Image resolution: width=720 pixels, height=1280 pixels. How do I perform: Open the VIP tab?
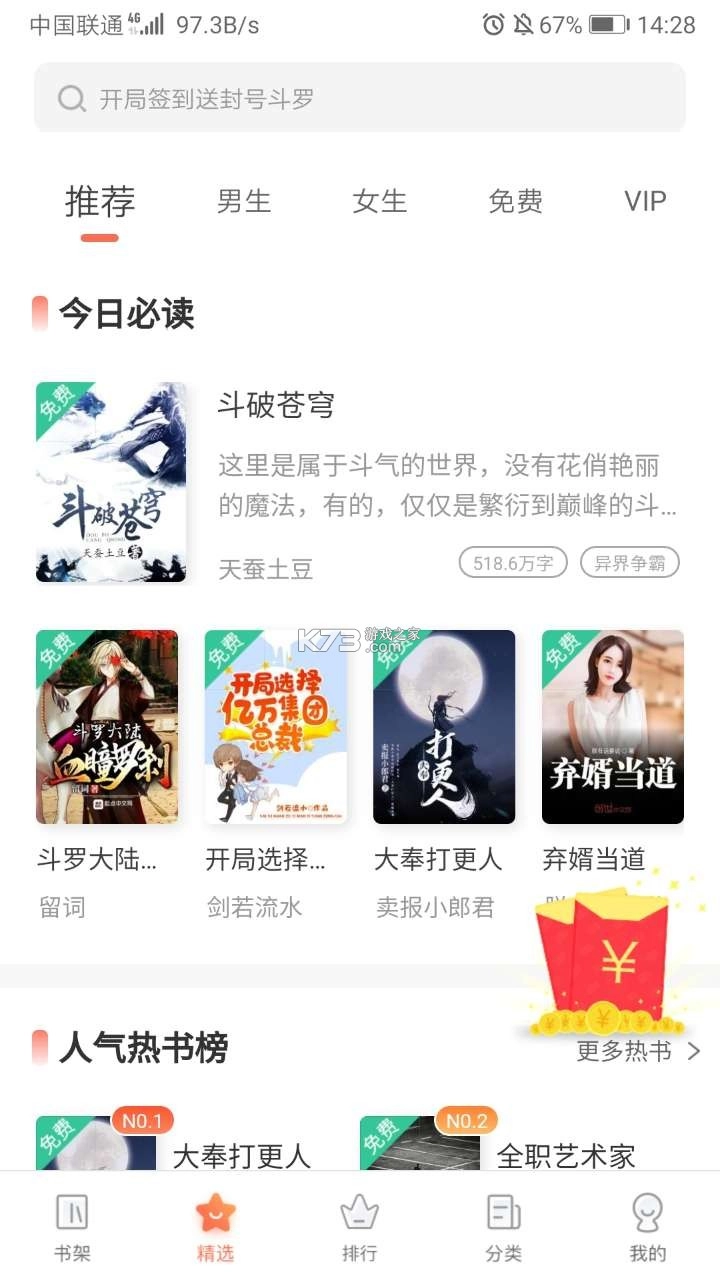click(x=645, y=201)
